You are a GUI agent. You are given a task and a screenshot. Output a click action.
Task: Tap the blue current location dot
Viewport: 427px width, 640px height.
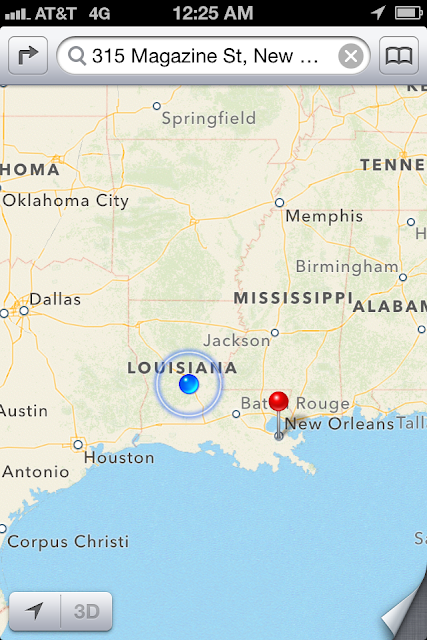click(189, 384)
